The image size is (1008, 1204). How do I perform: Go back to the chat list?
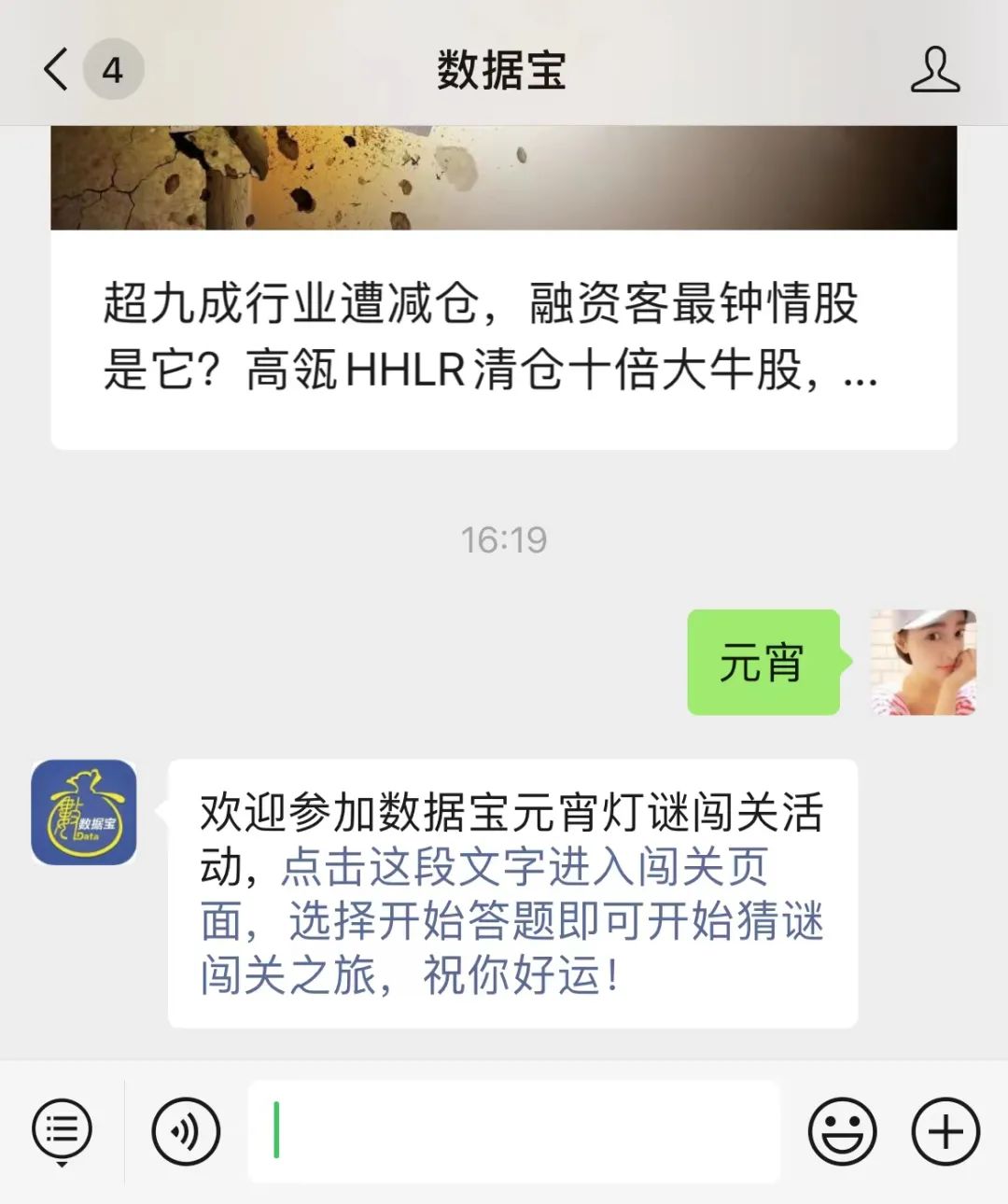point(58,70)
